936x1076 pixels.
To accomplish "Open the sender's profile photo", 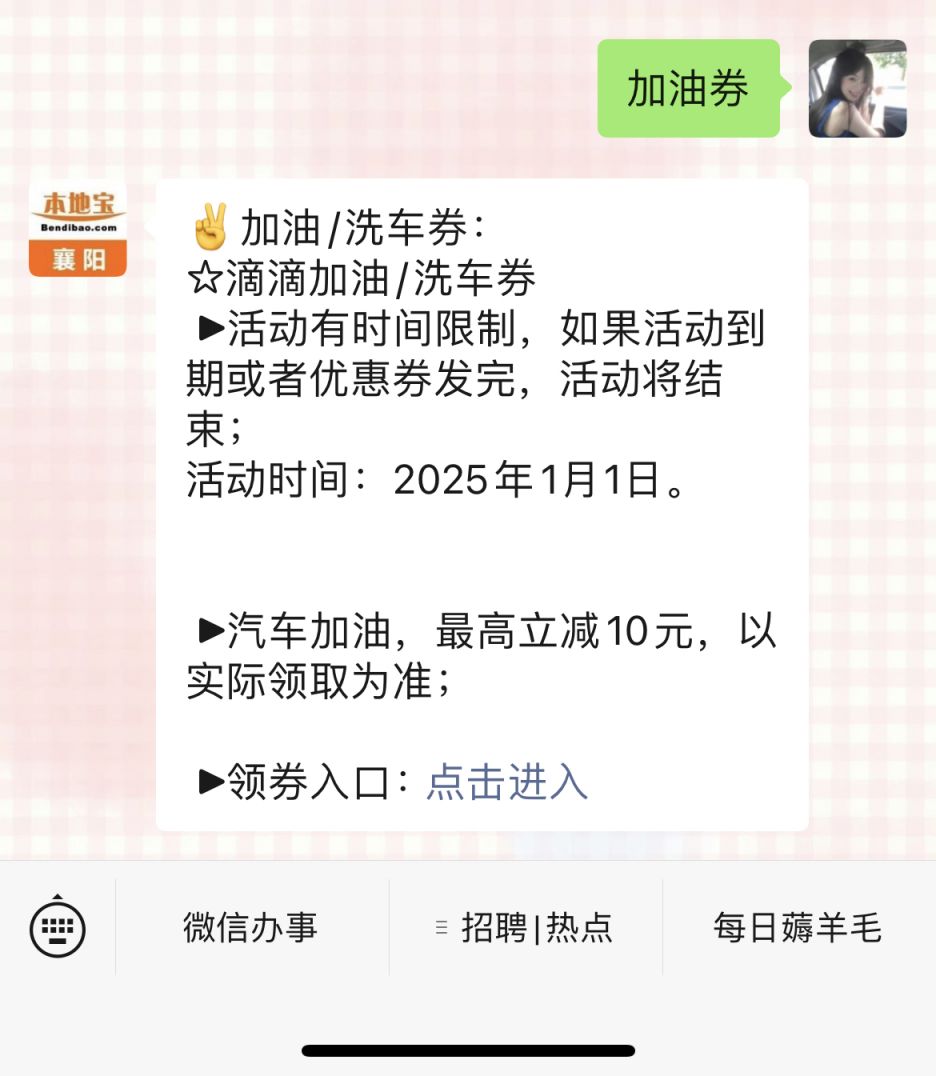I will [857, 89].
